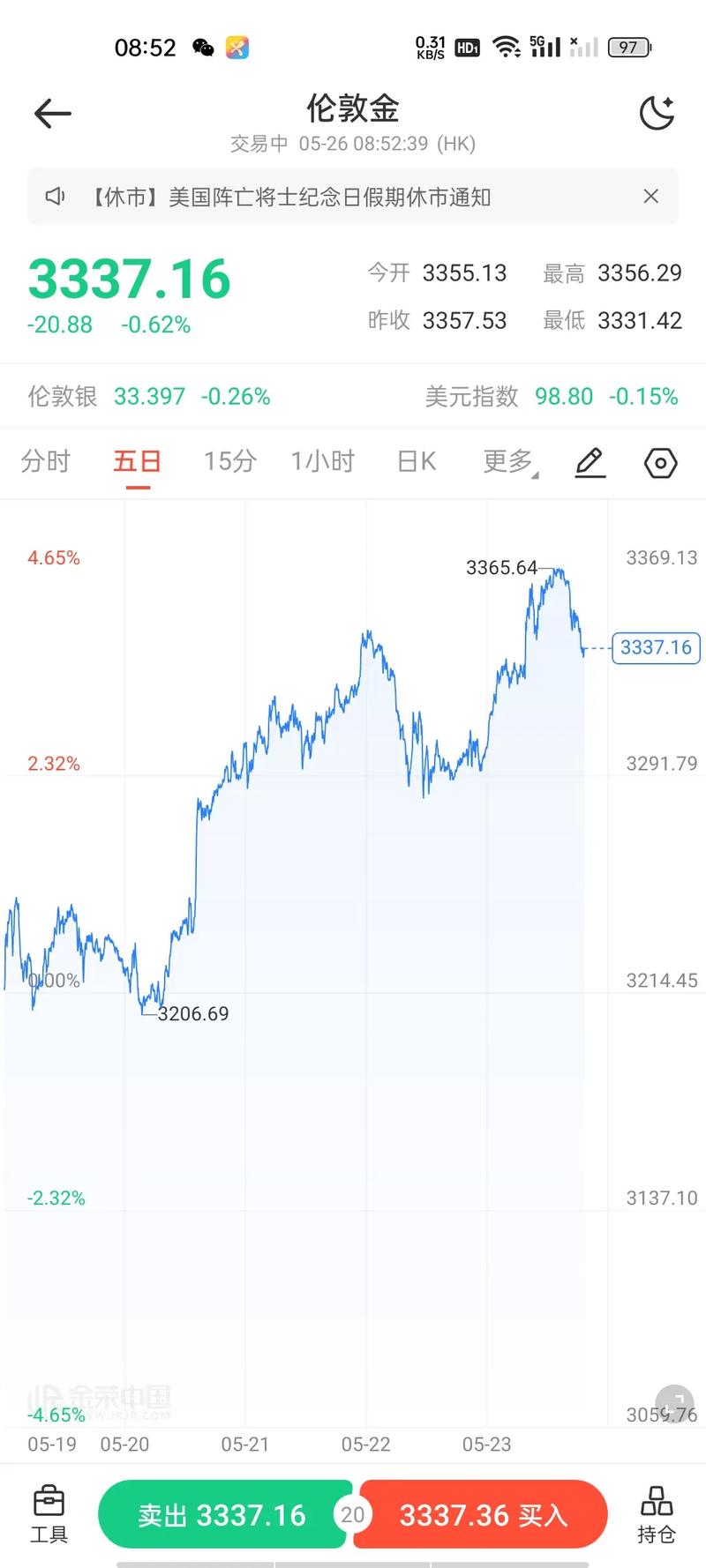Tap the 20 lot quantity circle
This screenshot has height=1568, width=706.
coord(353,1514)
